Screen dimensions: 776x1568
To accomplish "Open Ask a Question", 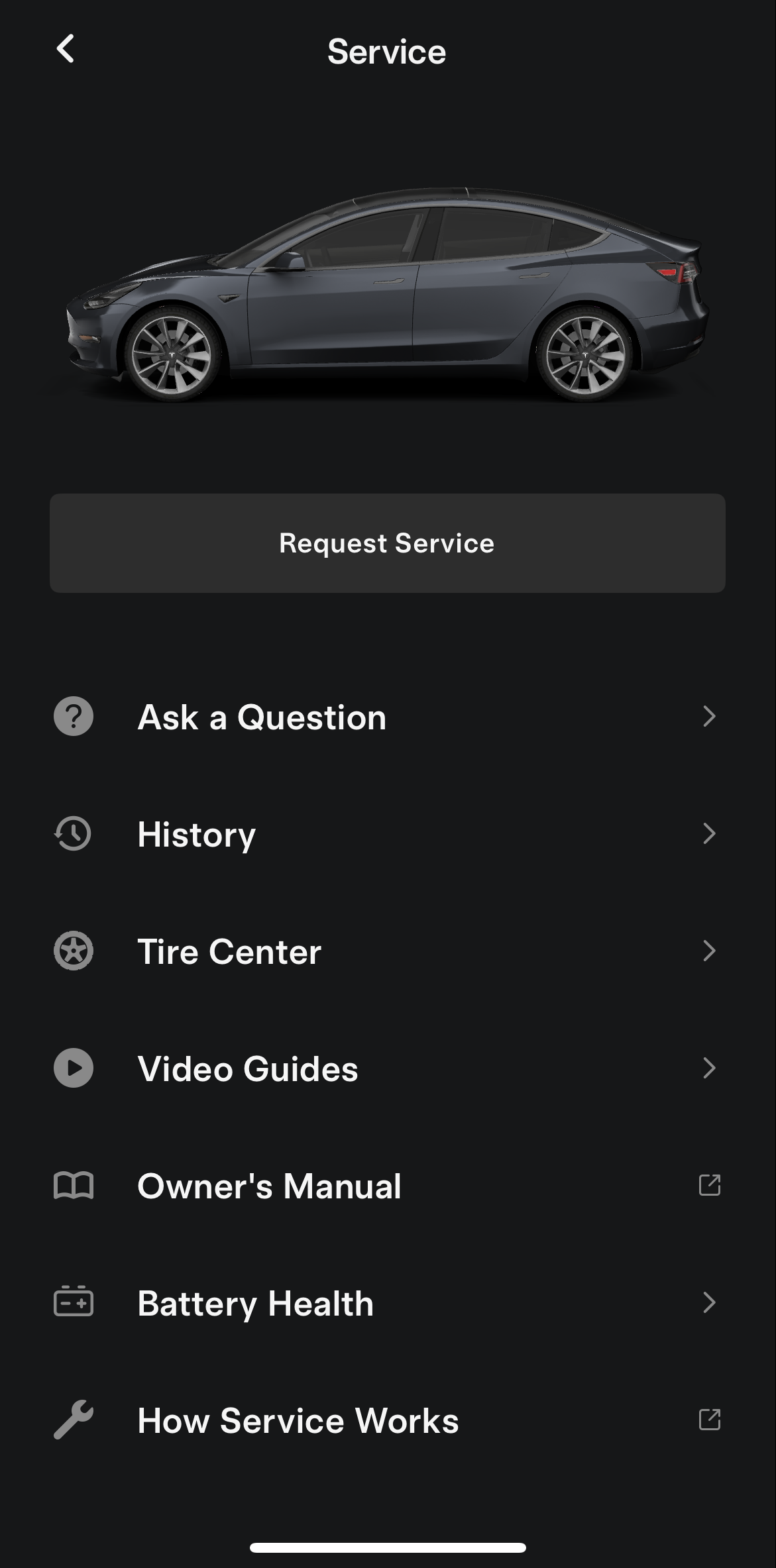I will [387, 717].
